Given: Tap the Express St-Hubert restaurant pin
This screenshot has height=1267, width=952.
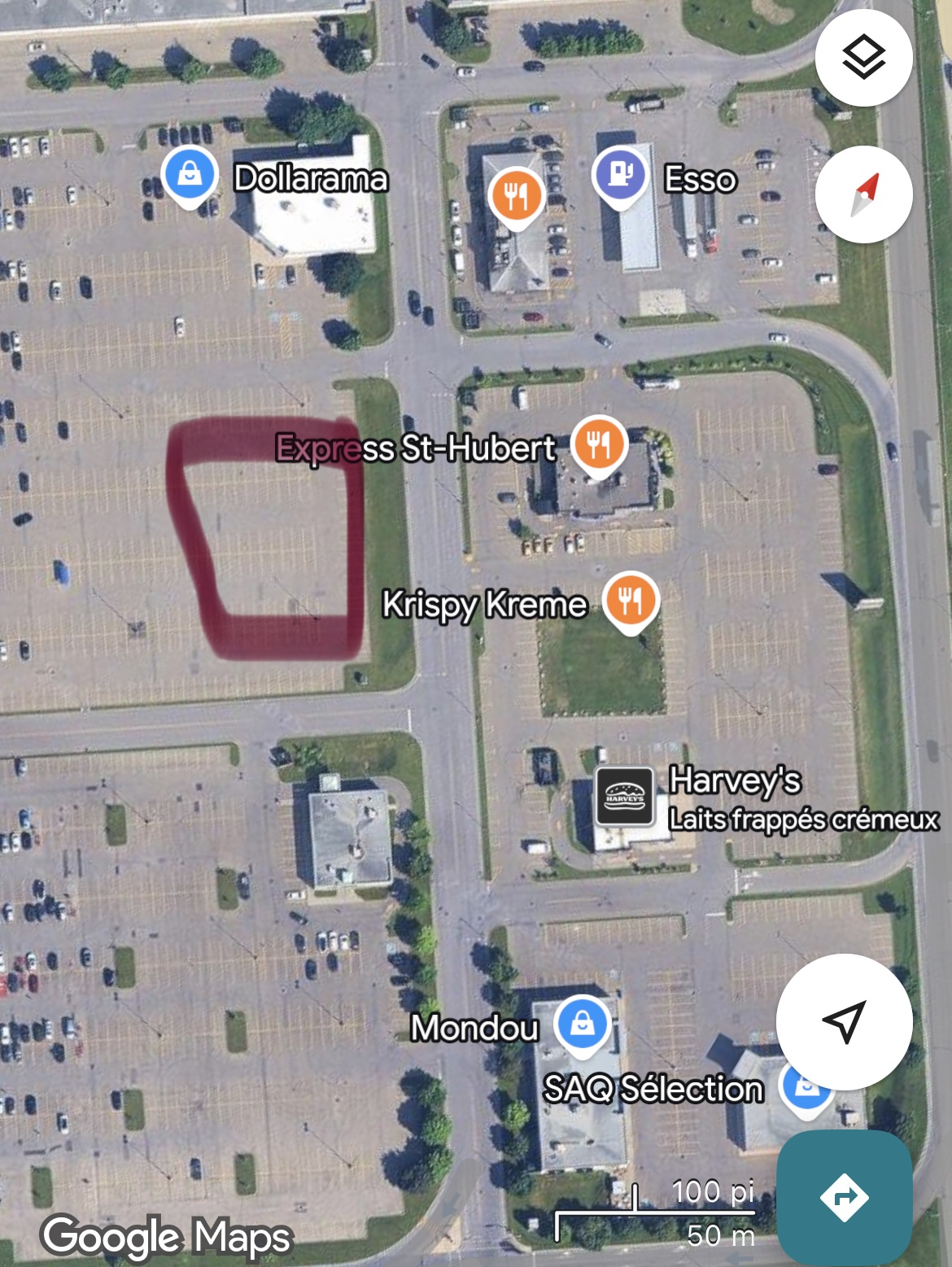Looking at the screenshot, I should (x=599, y=444).
